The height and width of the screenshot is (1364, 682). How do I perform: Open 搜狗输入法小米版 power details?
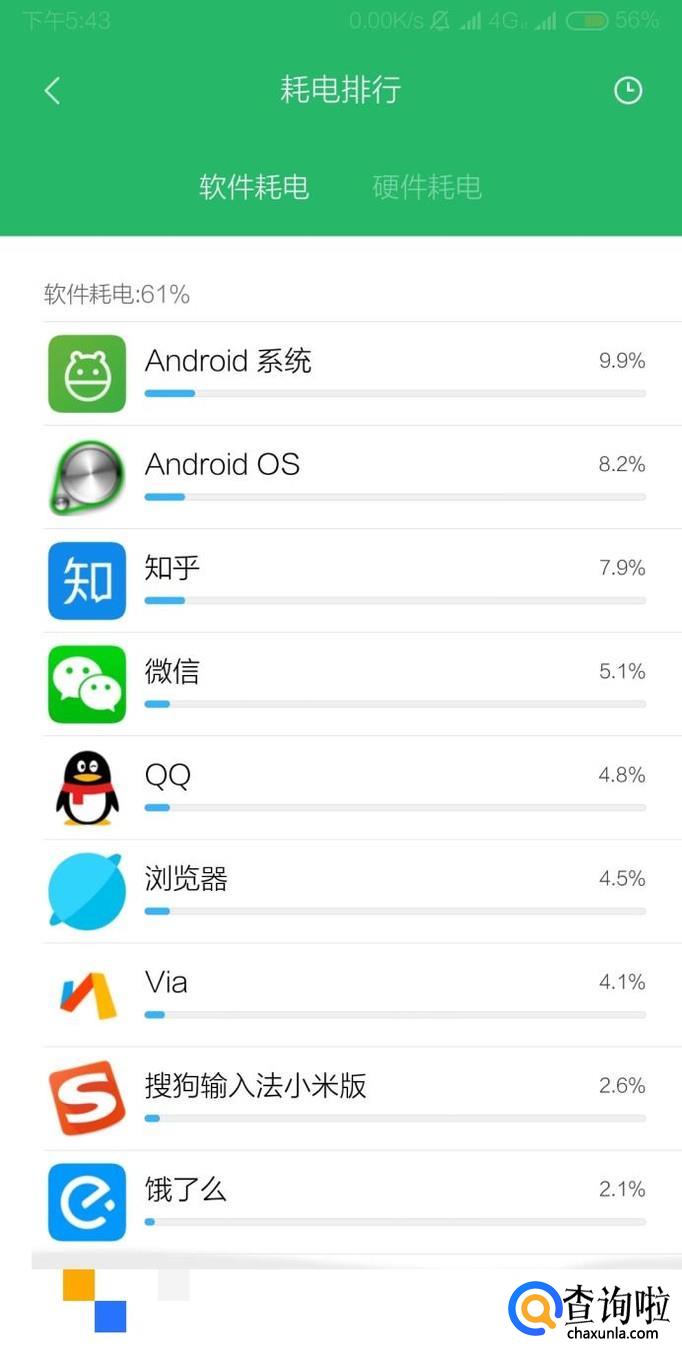[x=360, y=1099]
